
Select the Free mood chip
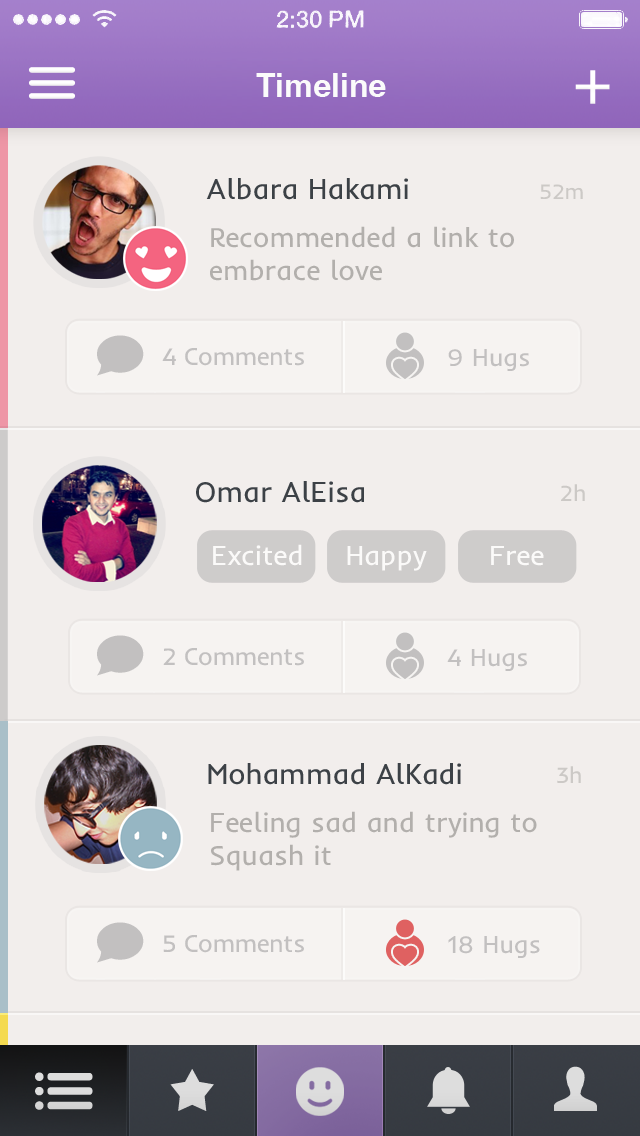coord(517,556)
